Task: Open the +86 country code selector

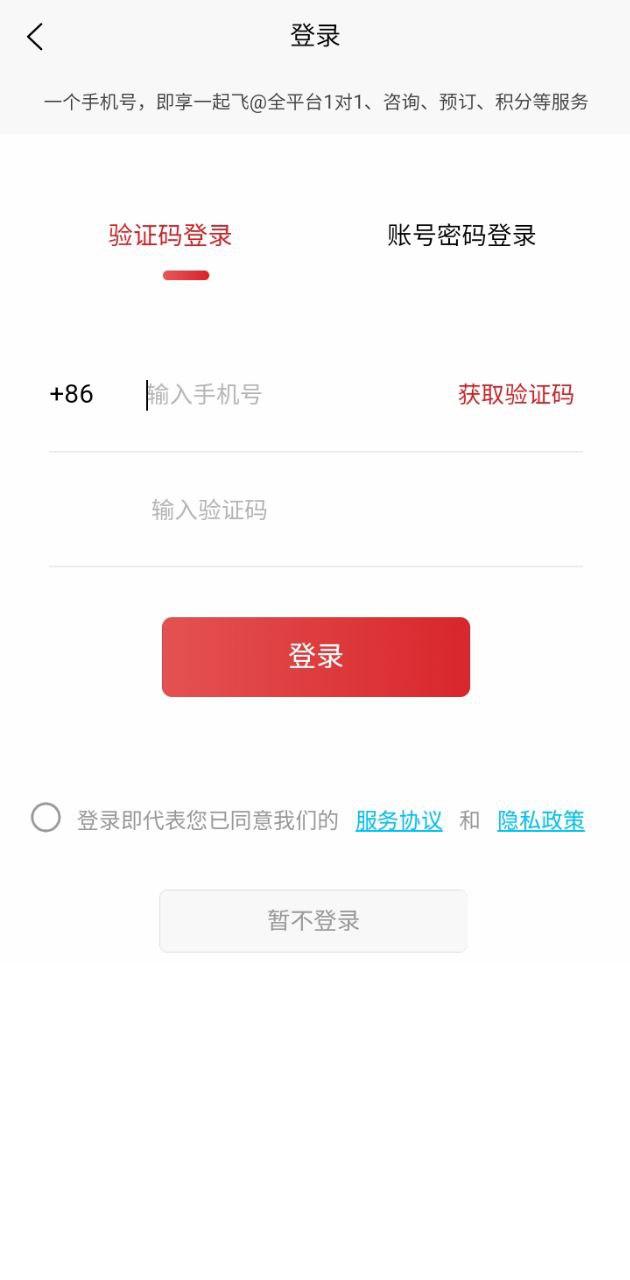Action: tap(71, 394)
